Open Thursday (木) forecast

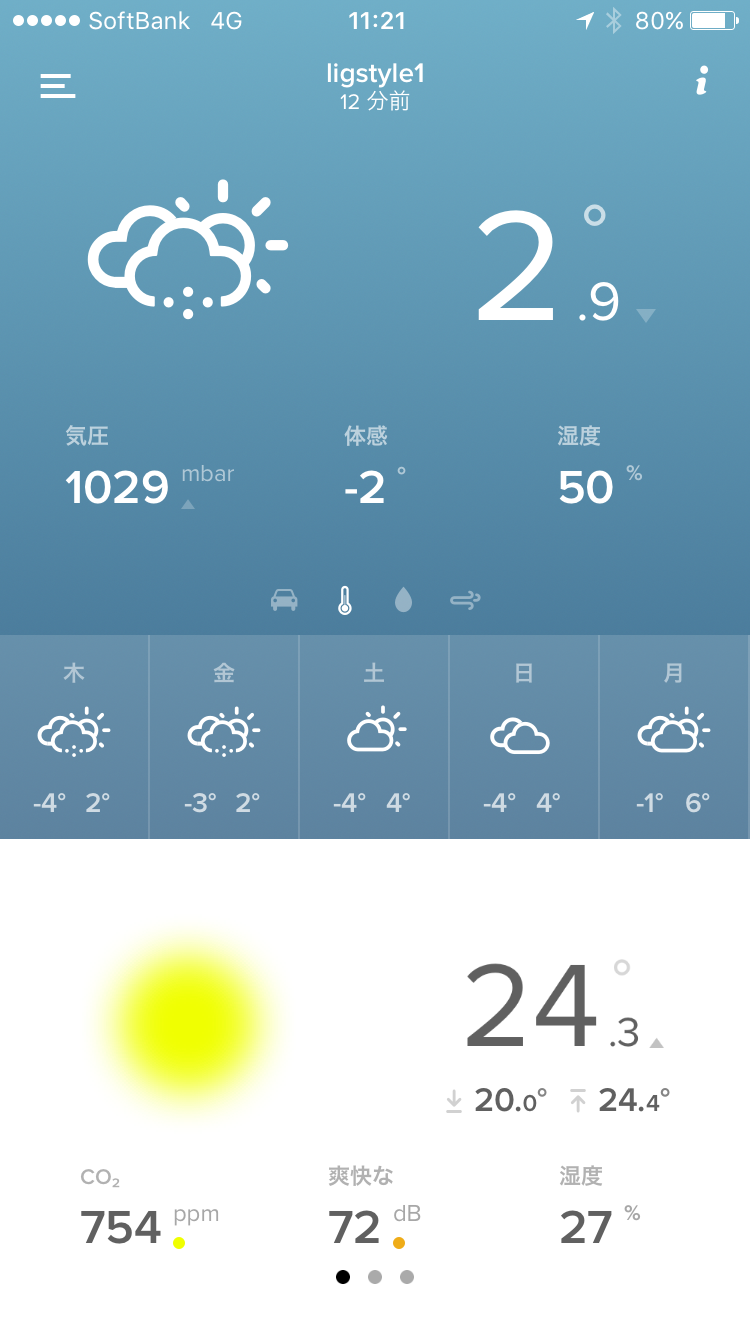click(x=74, y=737)
